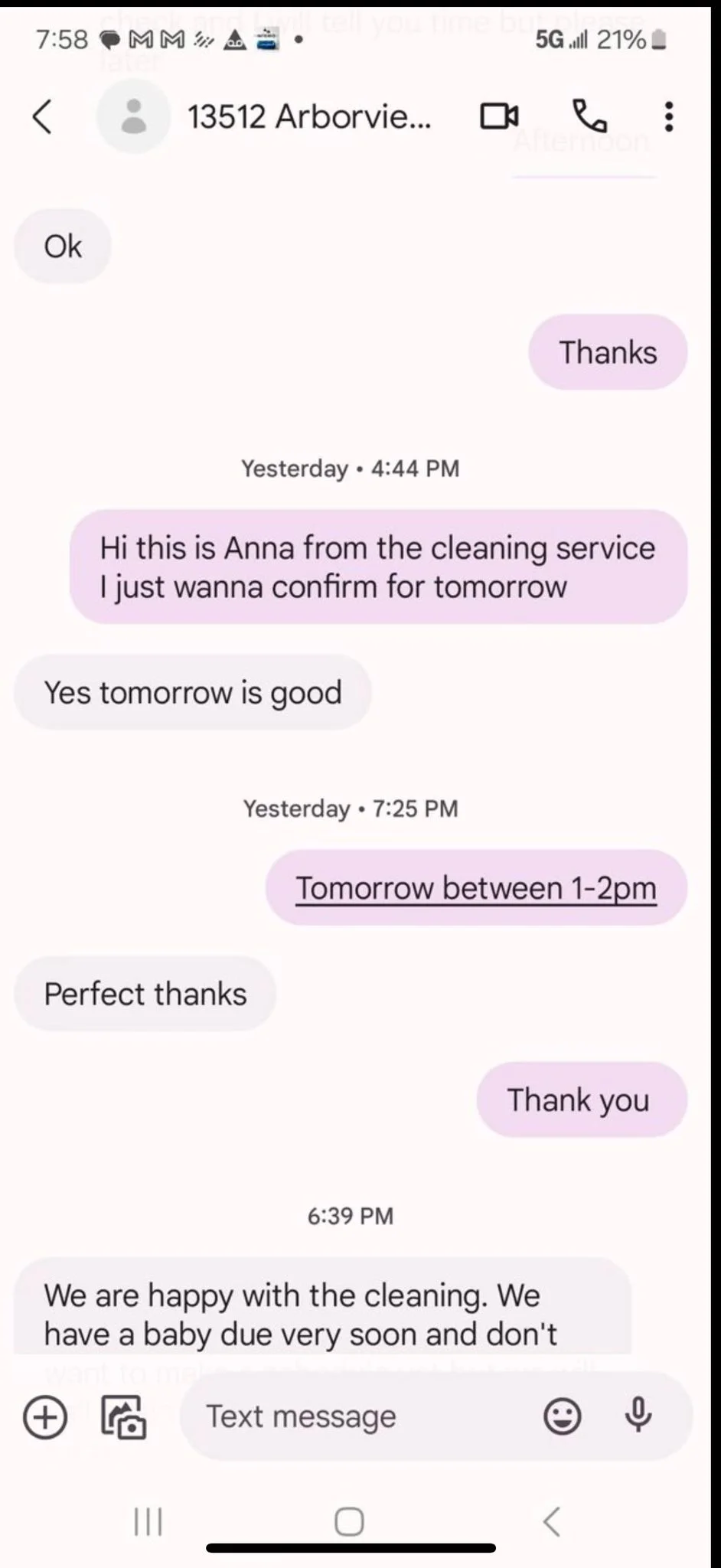This screenshot has height=1568, width=721.
Task: Tap the underlined Tomorrow between 1-2pm link
Action: (475, 888)
